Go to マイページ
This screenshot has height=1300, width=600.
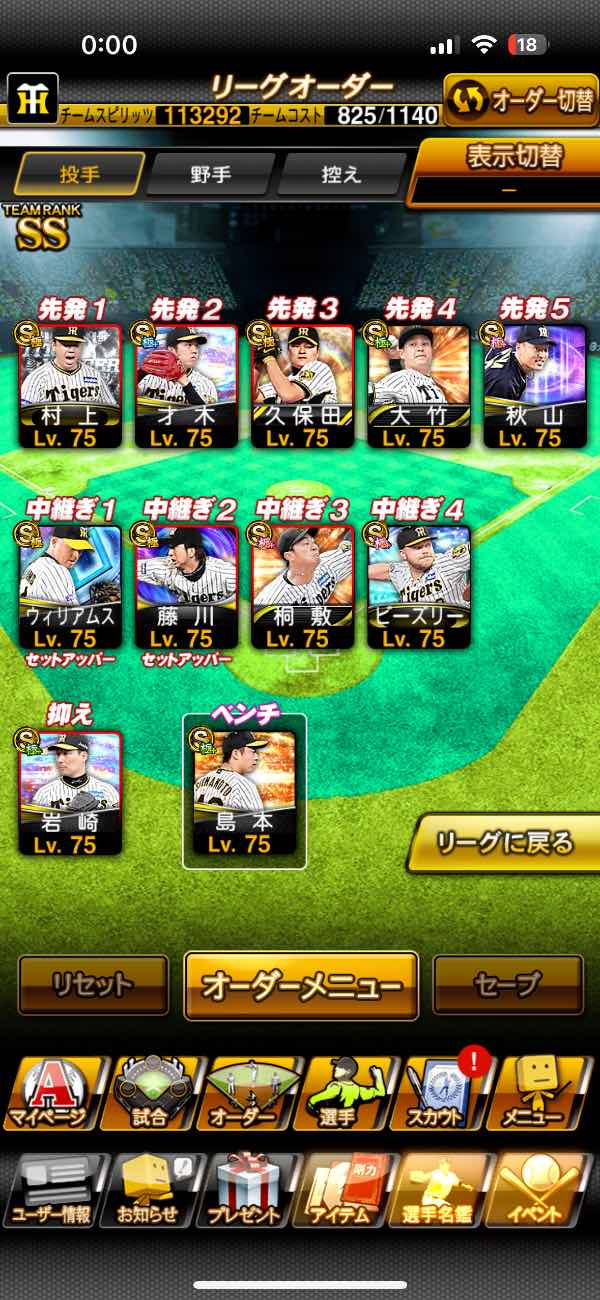50,1095
